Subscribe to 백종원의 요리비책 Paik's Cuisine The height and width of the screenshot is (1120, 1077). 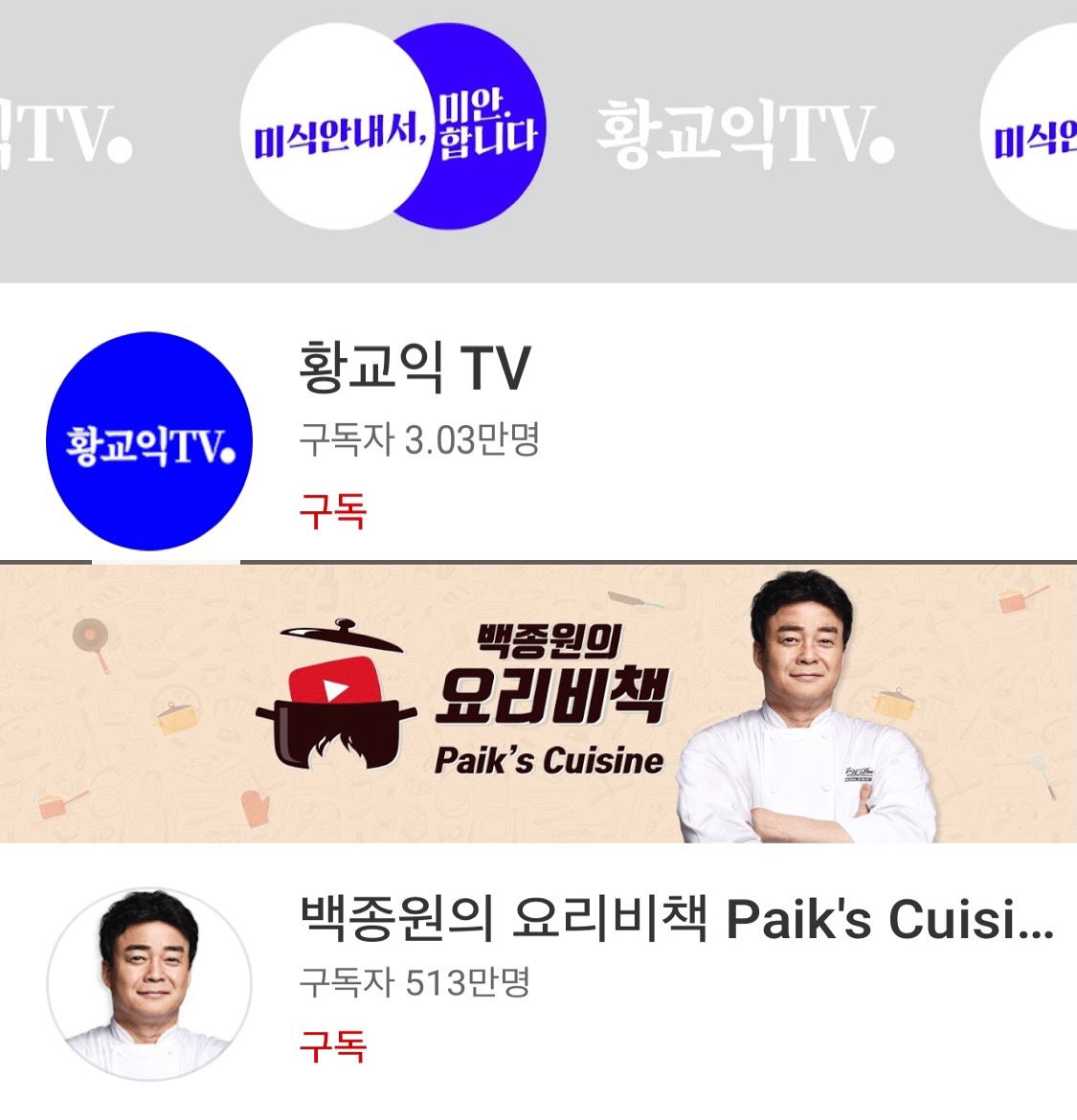(332, 1044)
